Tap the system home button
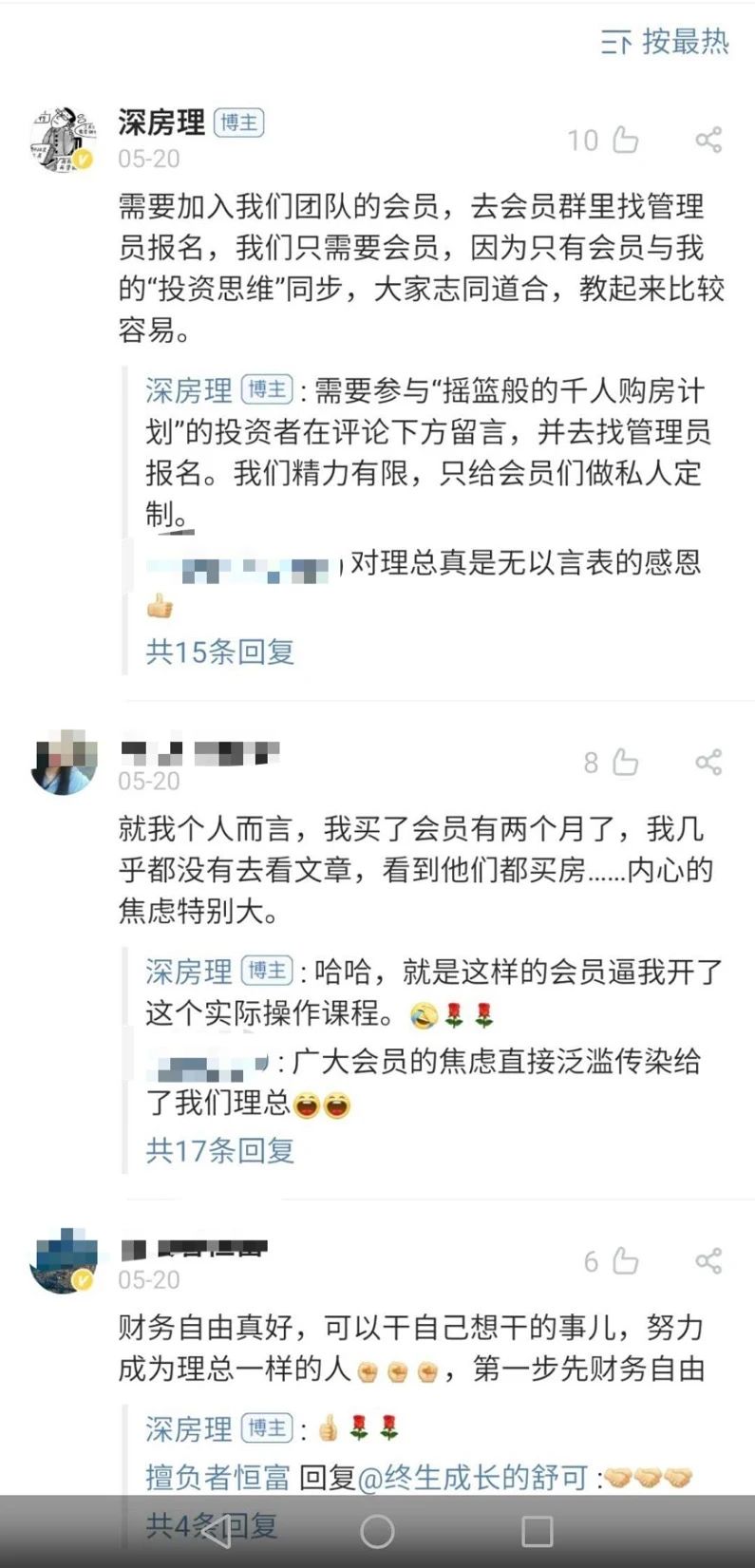 pyautogui.click(x=377, y=1531)
